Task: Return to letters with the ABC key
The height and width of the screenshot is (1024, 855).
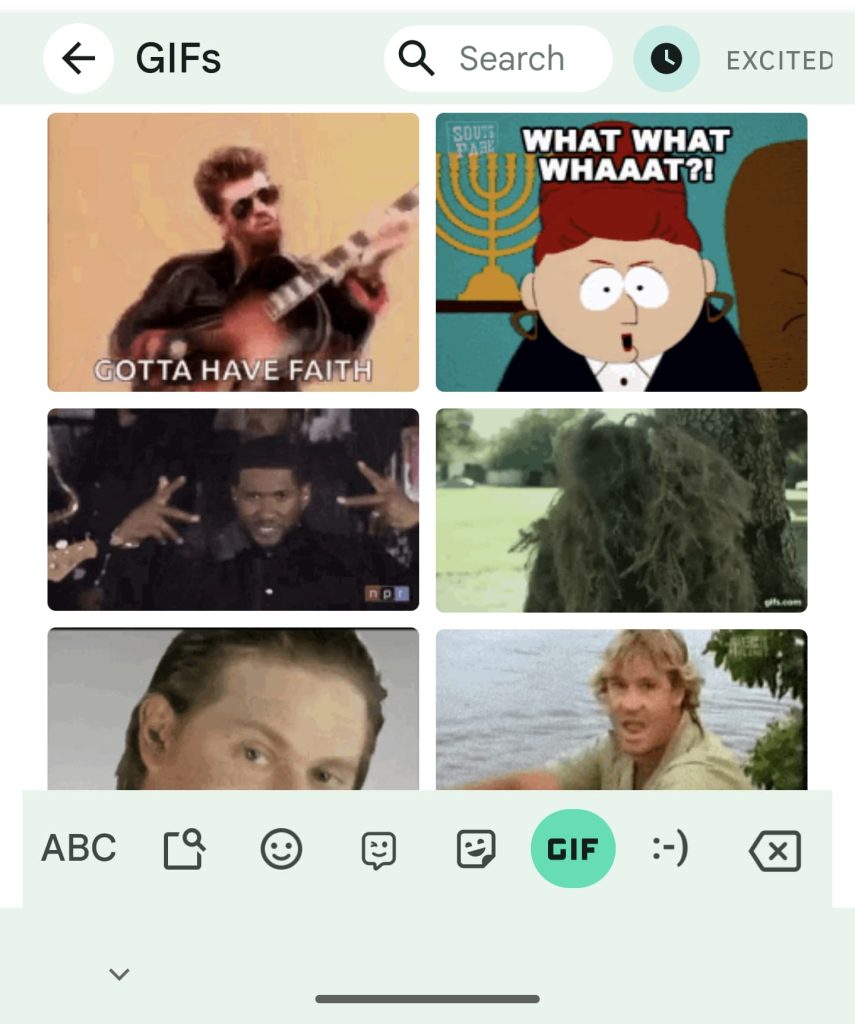Action: pos(80,848)
